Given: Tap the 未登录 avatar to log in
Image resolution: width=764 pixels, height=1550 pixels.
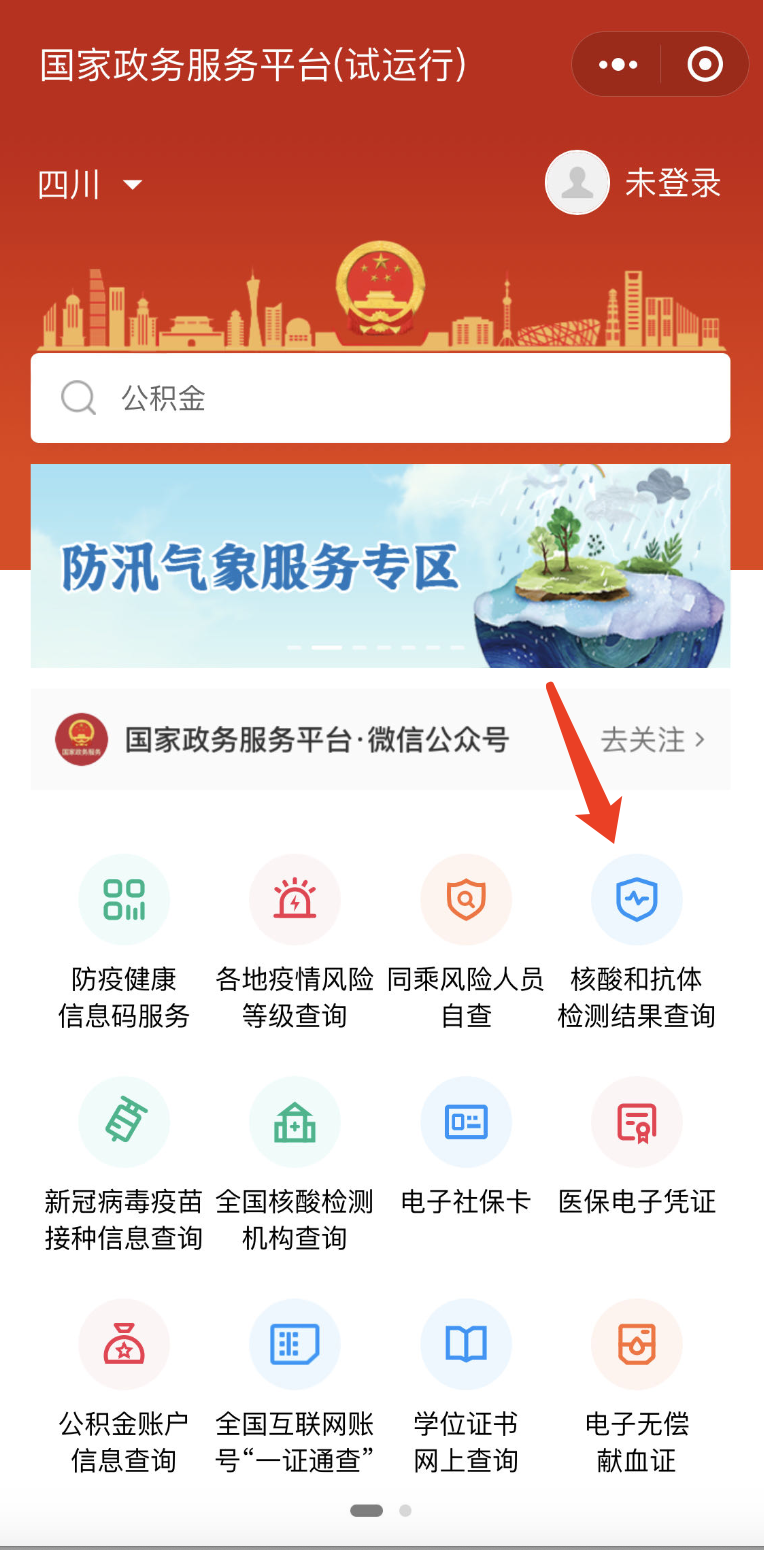Looking at the screenshot, I should [576, 183].
